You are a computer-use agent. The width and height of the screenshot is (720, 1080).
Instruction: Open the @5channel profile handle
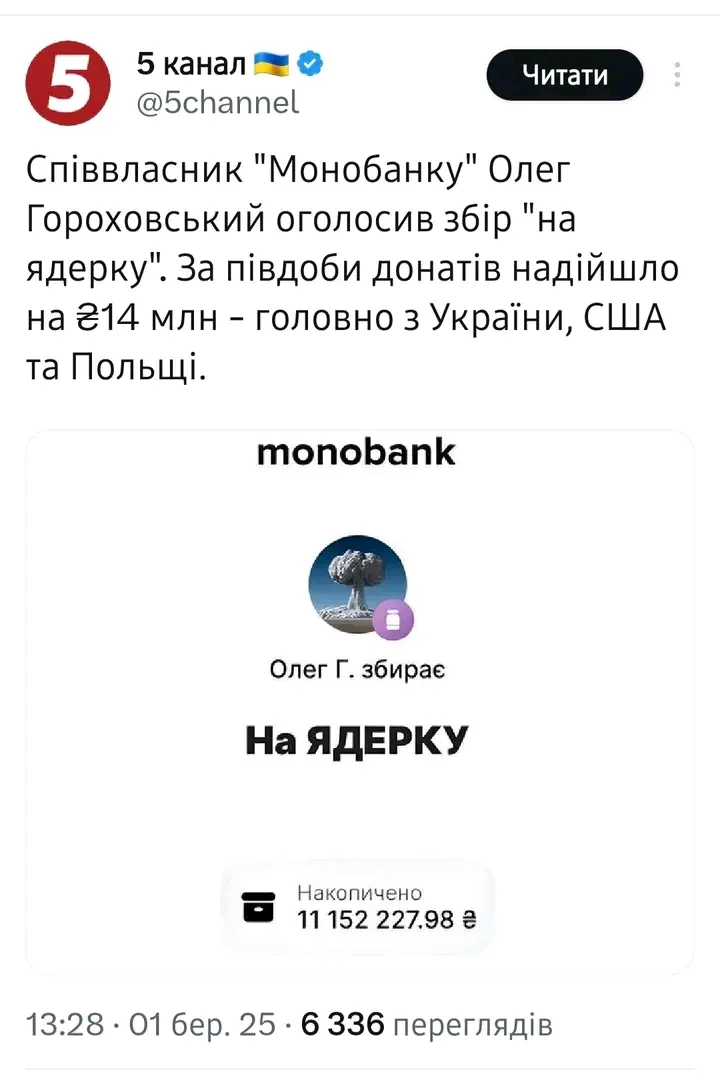point(217,102)
